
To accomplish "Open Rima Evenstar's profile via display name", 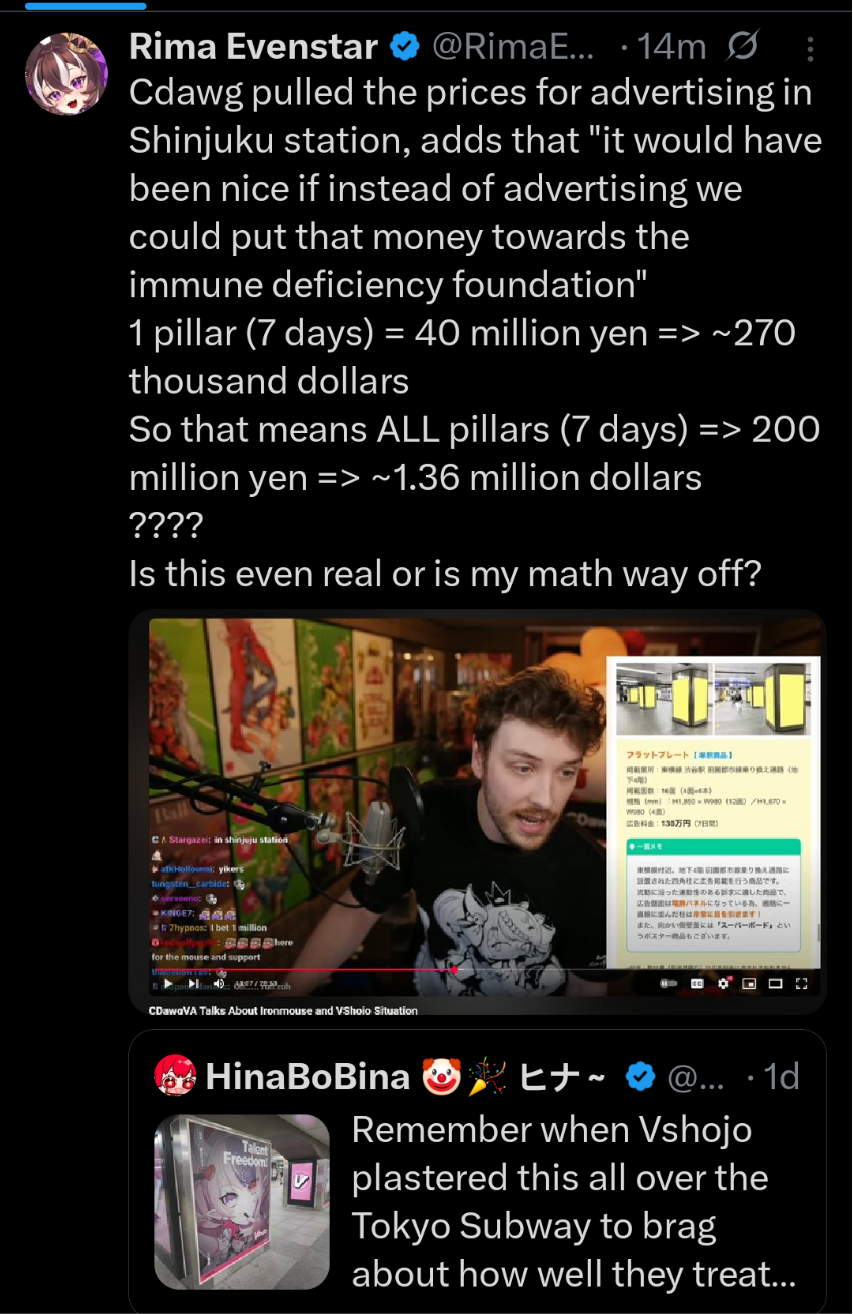I will tap(253, 46).
